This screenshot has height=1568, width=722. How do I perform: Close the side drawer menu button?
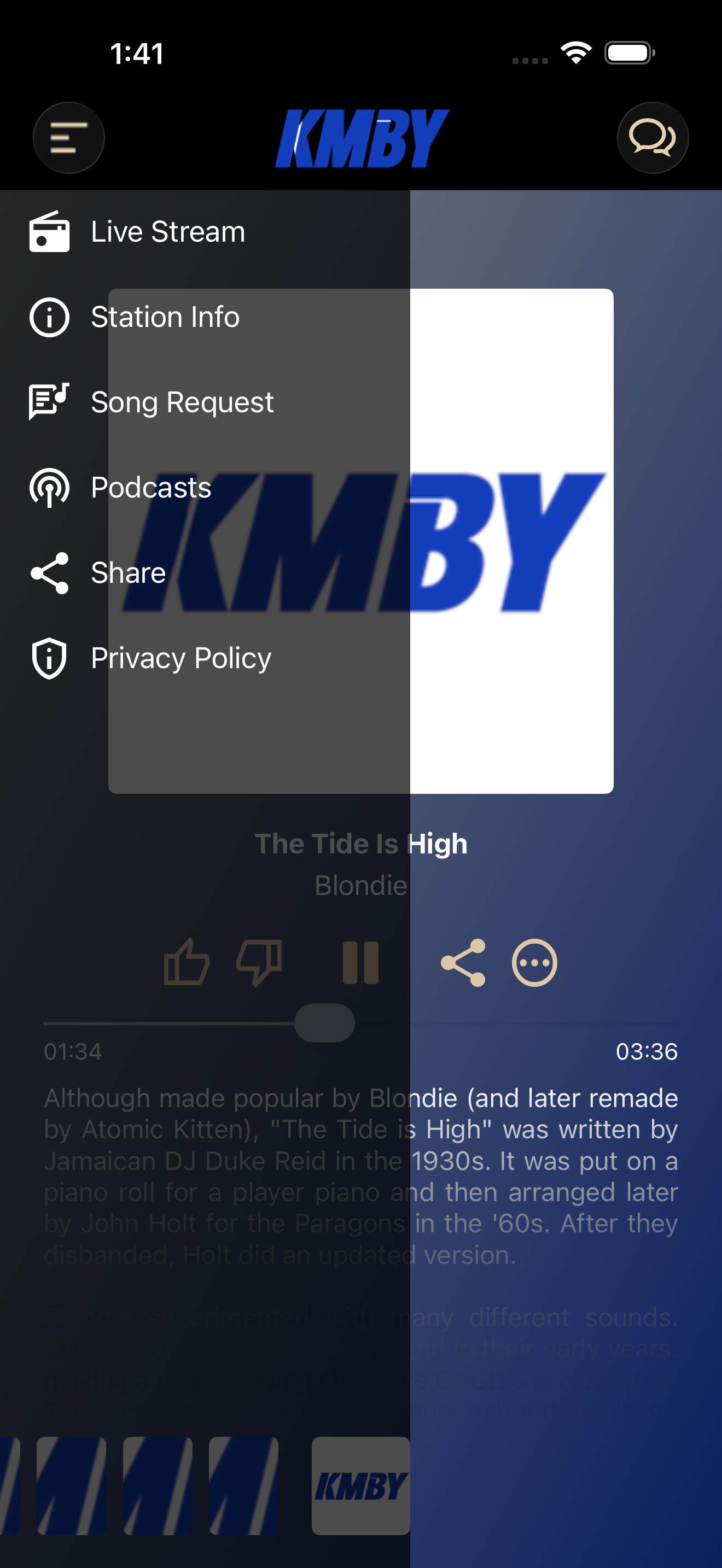click(69, 138)
